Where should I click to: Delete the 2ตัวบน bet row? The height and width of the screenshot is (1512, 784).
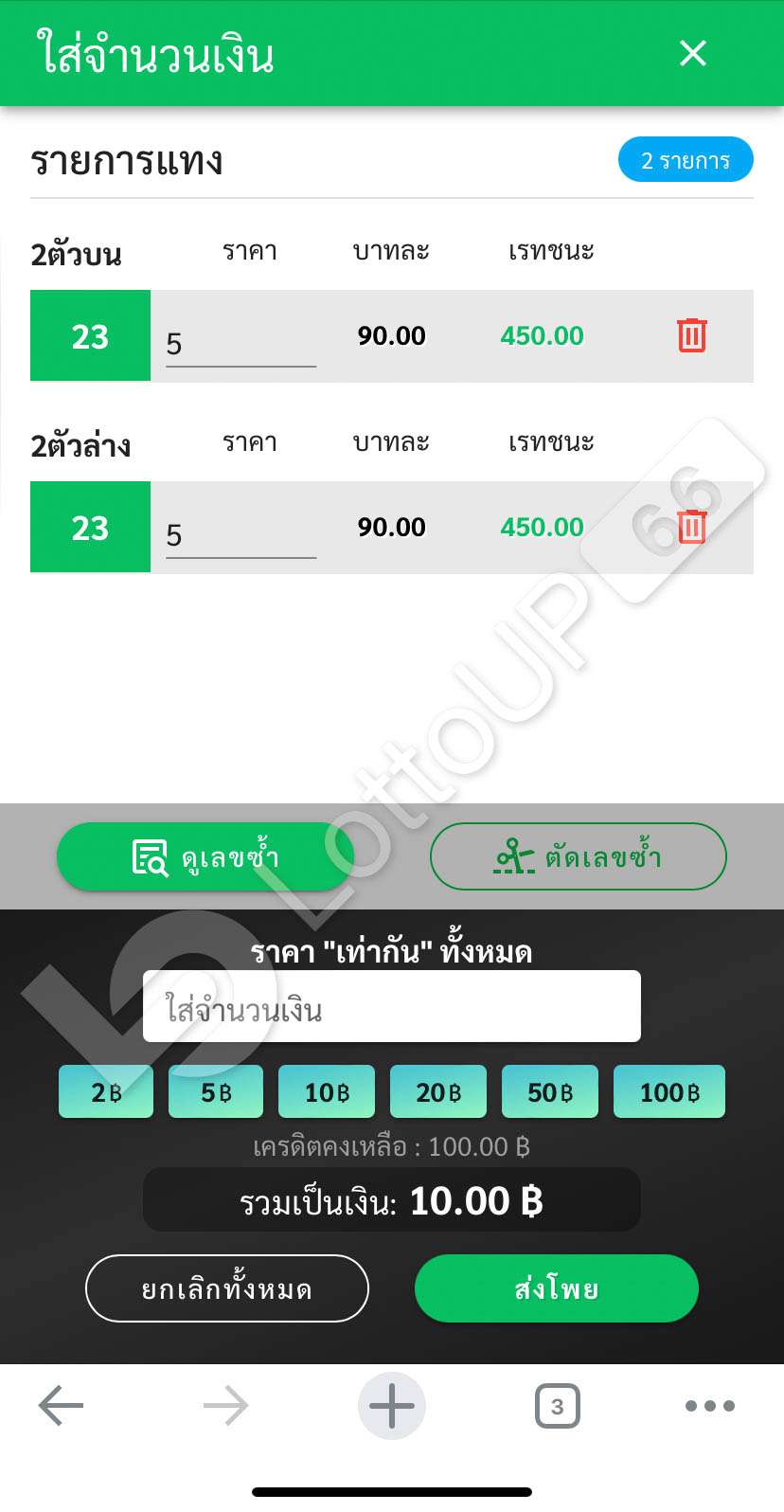[x=692, y=336]
